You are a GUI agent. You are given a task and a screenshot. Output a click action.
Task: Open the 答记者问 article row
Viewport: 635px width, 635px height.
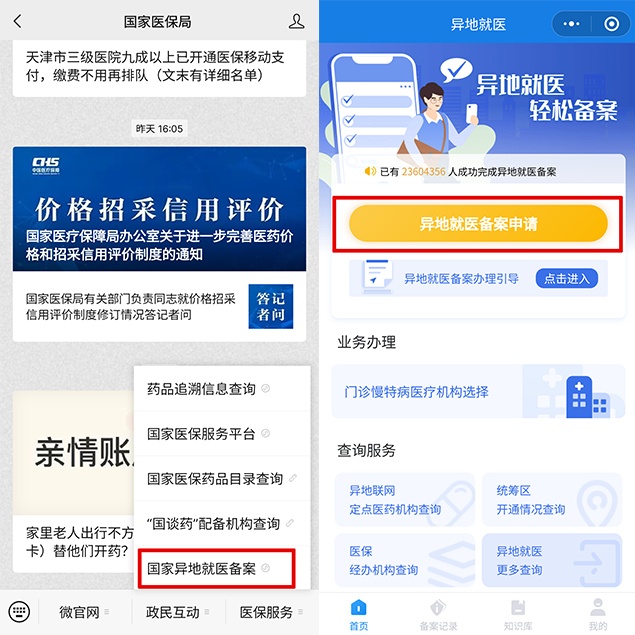coord(159,307)
